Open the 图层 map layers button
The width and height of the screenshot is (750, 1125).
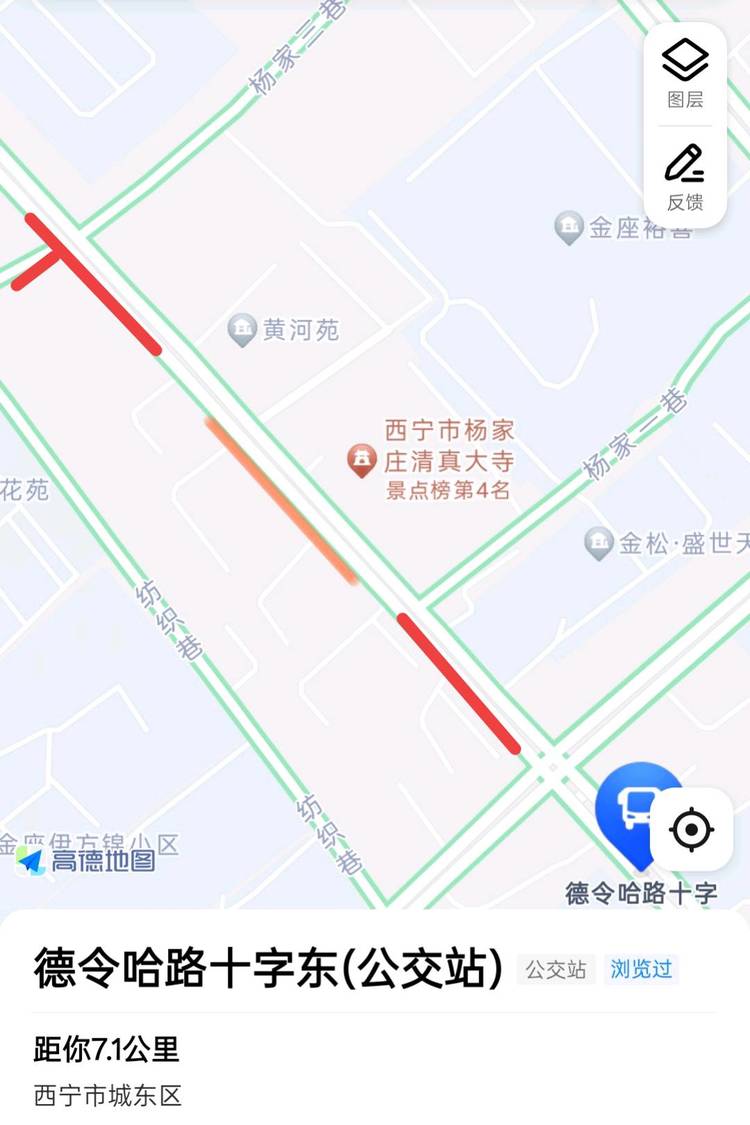(x=685, y=74)
